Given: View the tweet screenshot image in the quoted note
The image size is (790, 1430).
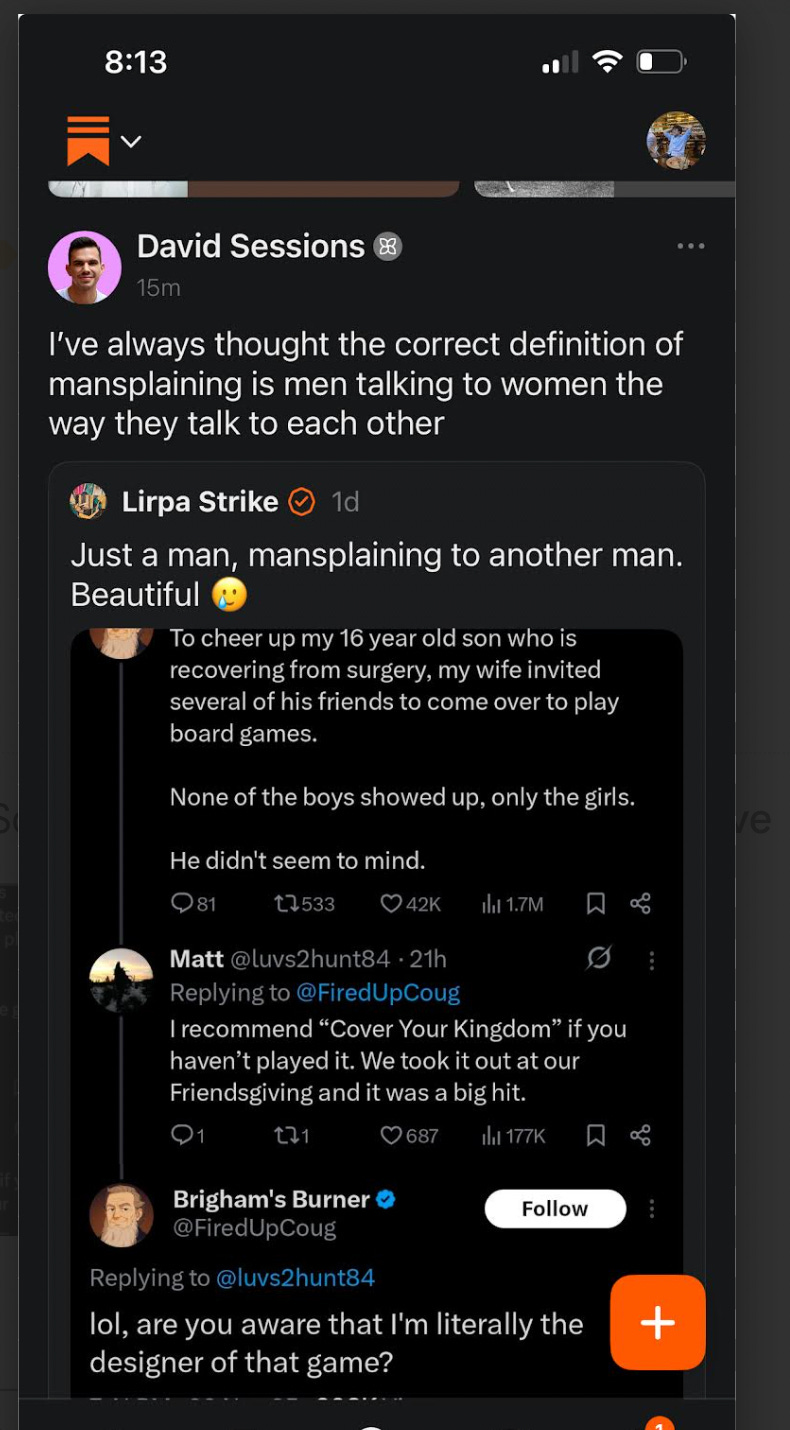Looking at the screenshot, I should click(x=376, y=1000).
